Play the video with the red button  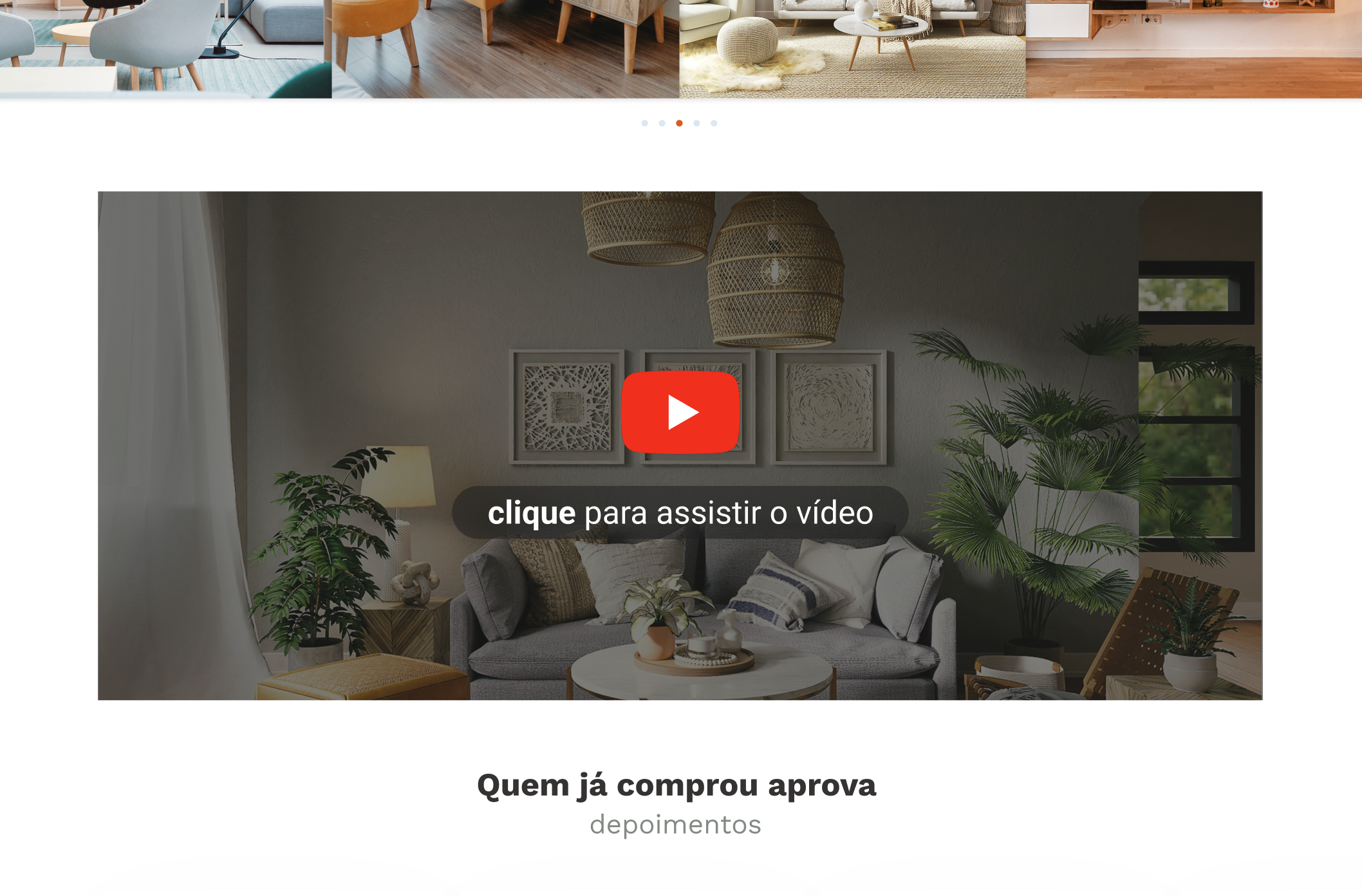point(680,413)
